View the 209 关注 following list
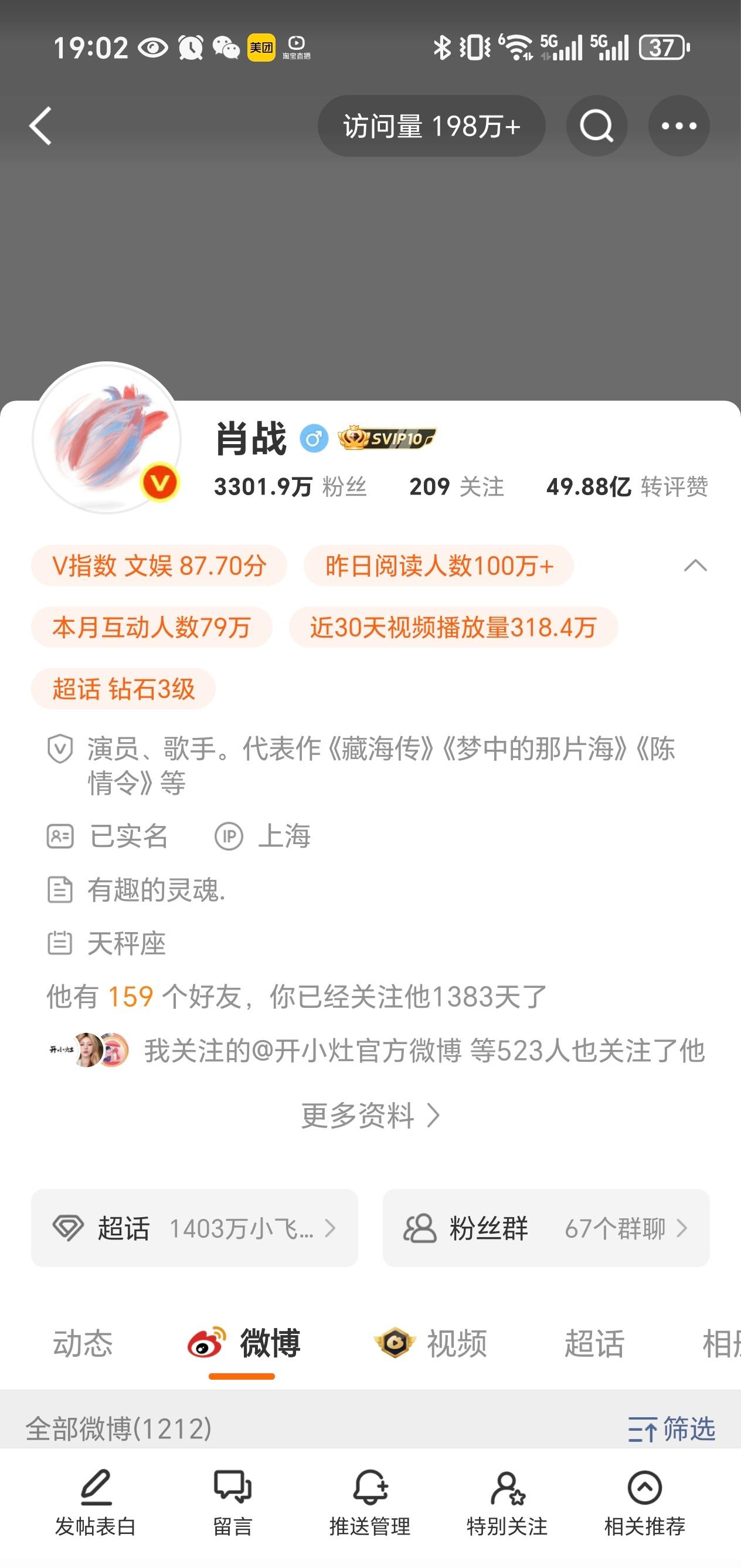 tap(456, 486)
